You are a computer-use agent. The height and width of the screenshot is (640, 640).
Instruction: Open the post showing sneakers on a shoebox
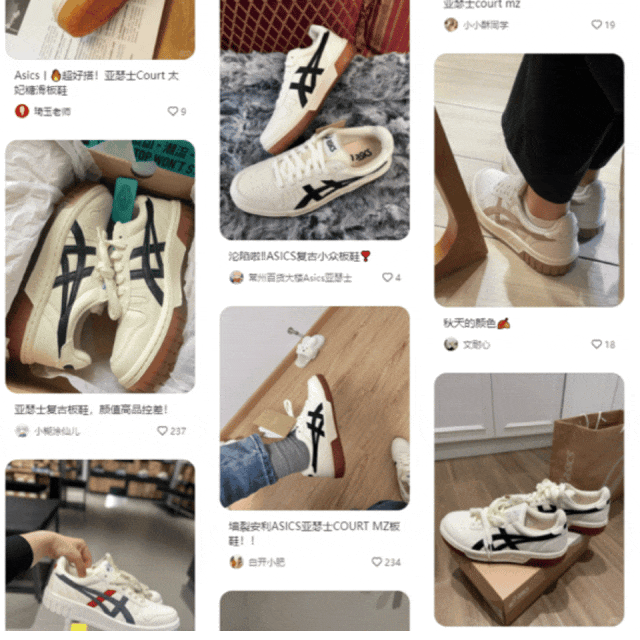point(529,498)
